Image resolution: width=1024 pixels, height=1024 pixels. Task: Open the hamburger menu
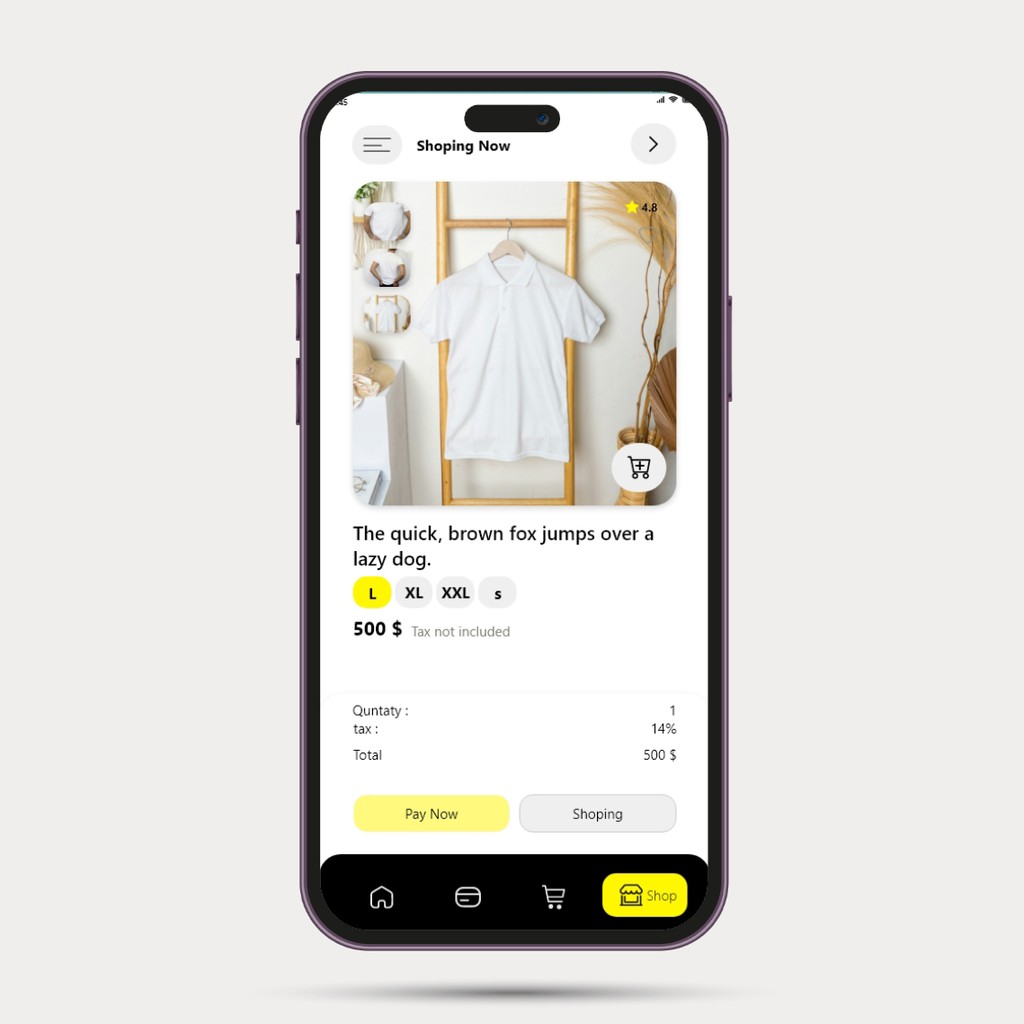click(x=377, y=145)
